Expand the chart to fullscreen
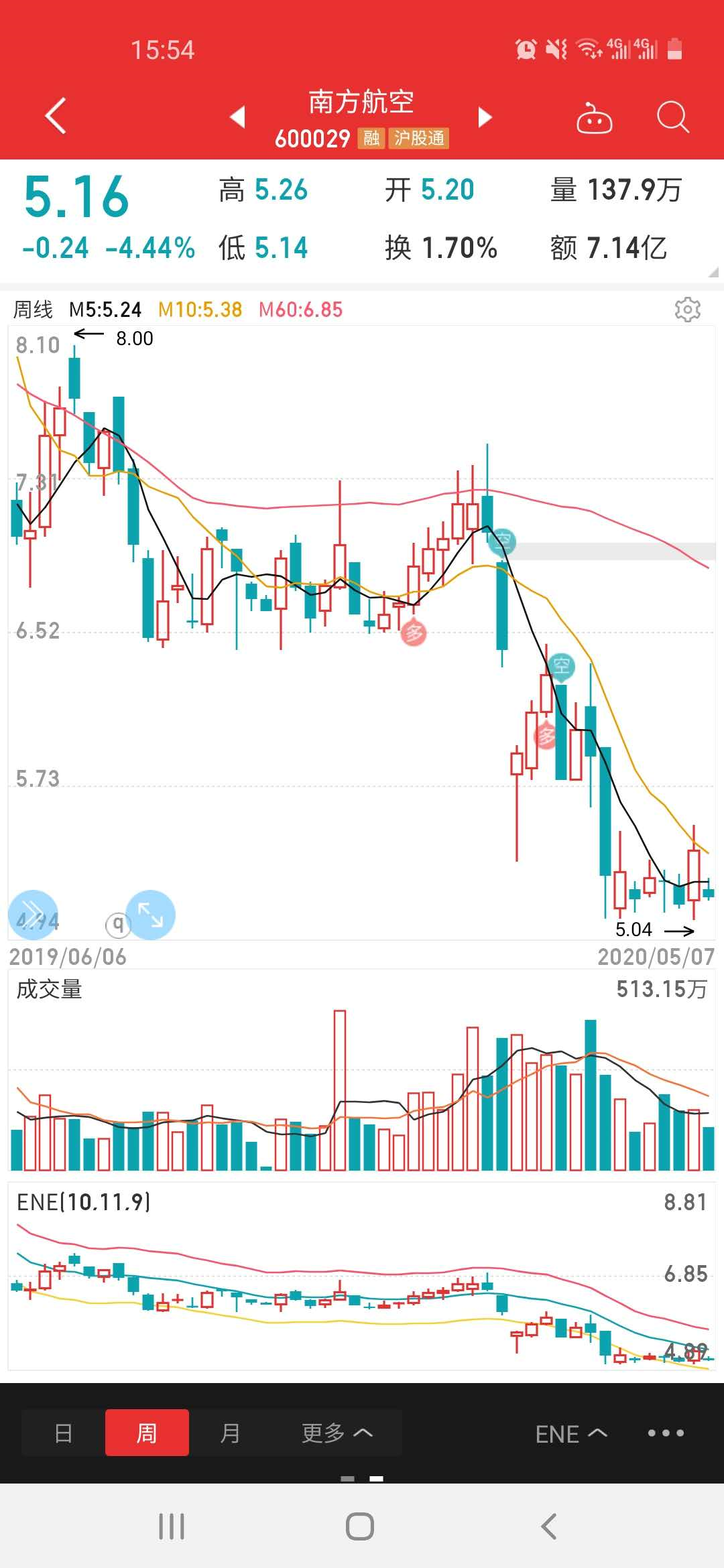This screenshot has height=1568, width=724. coord(151,914)
